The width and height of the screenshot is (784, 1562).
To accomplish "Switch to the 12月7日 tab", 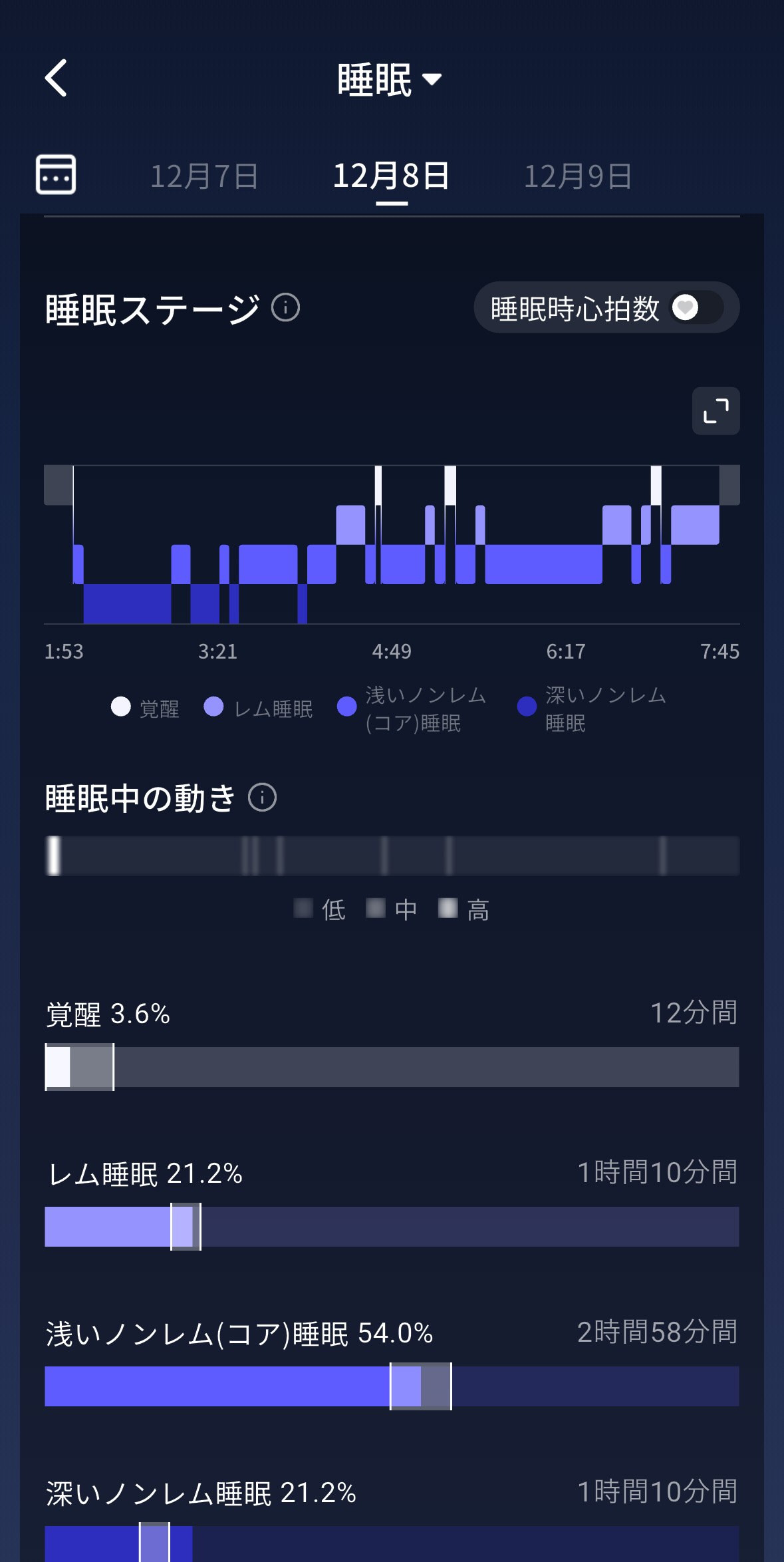I will pyautogui.click(x=203, y=176).
